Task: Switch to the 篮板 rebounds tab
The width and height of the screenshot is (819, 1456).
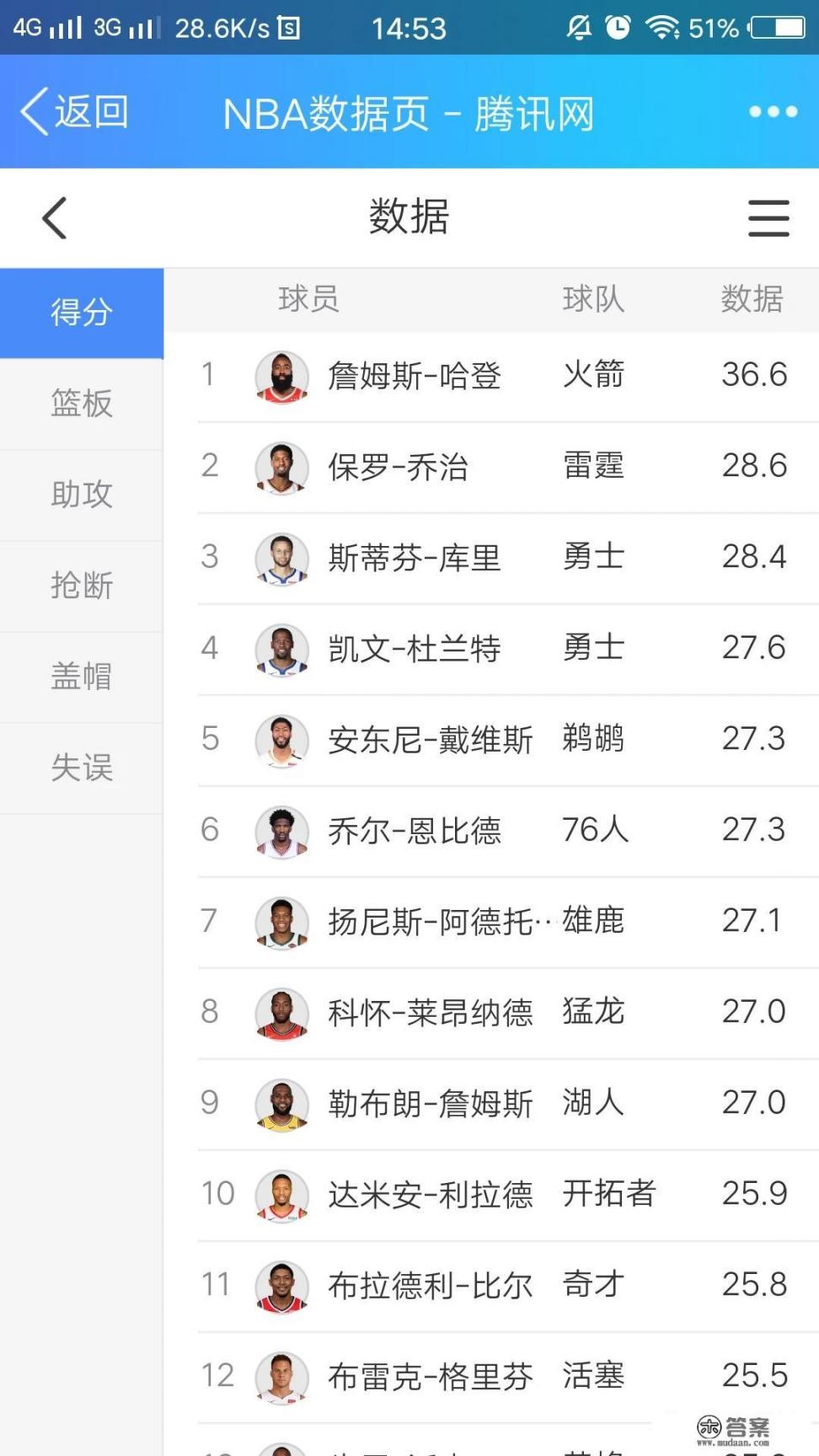Action: [x=80, y=404]
